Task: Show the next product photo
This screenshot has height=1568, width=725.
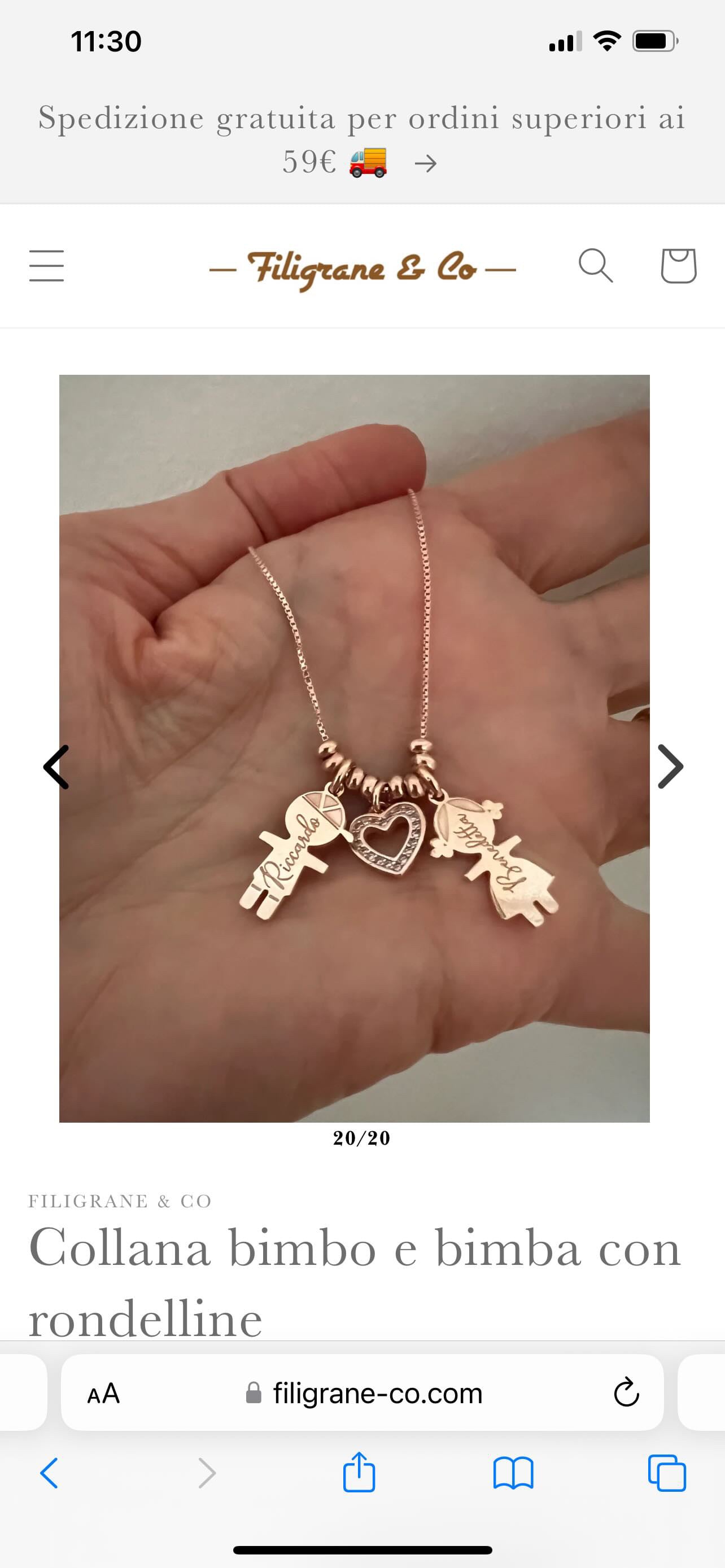Action: coord(670,767)
